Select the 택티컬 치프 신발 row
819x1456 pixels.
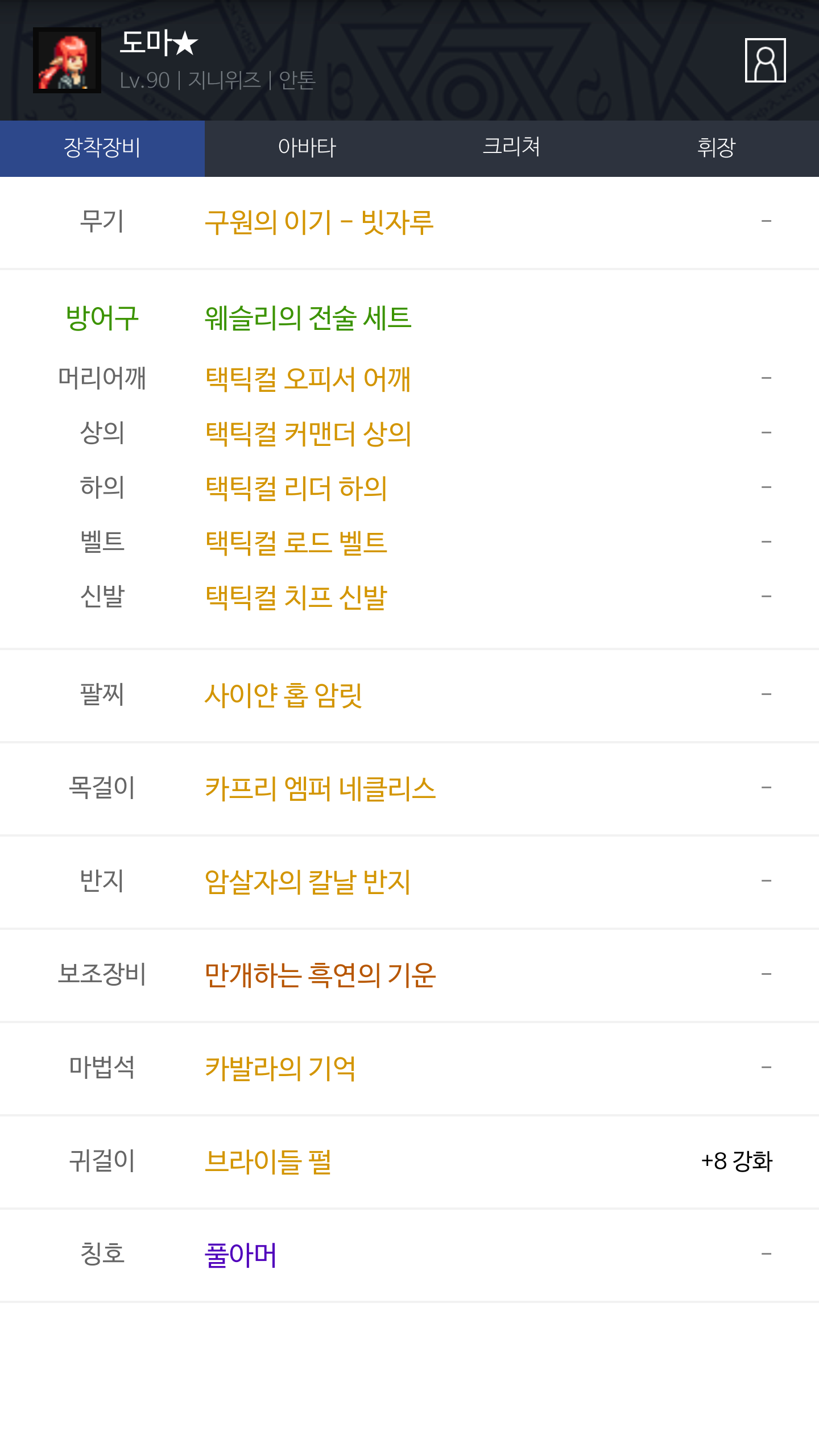coord(296,597)
